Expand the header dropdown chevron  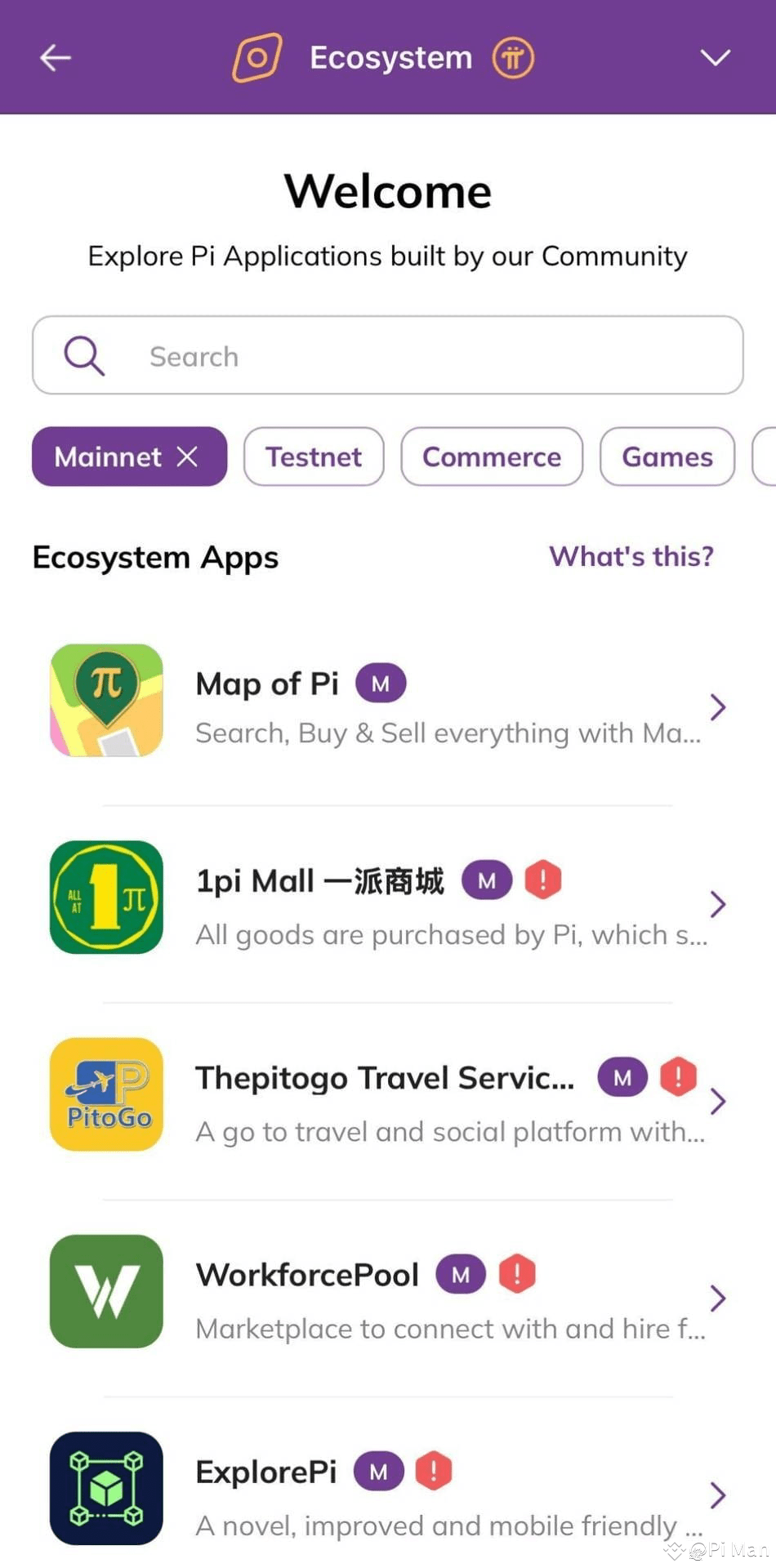[x=715, y=57]
